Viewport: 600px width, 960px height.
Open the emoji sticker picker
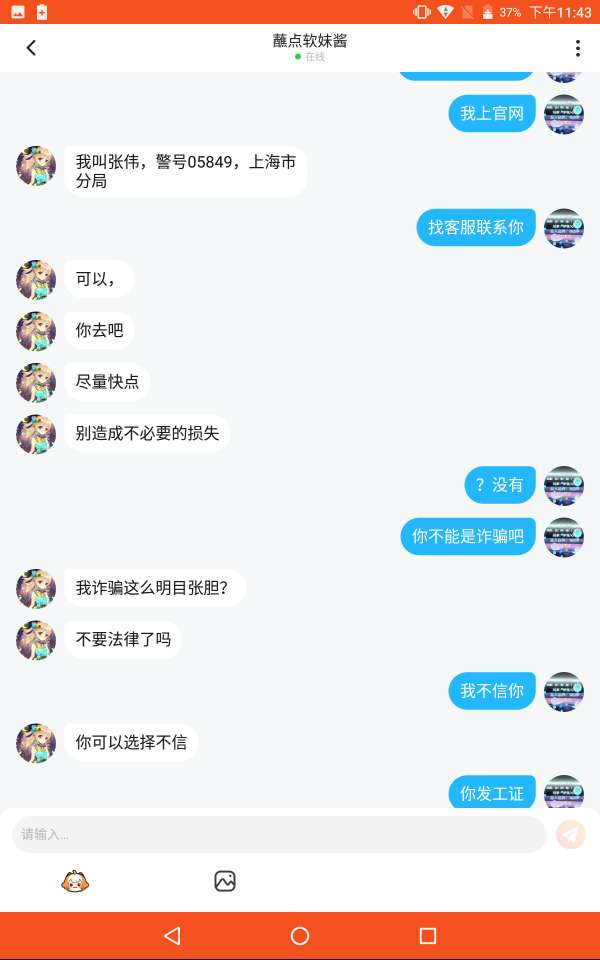[75, 881]
